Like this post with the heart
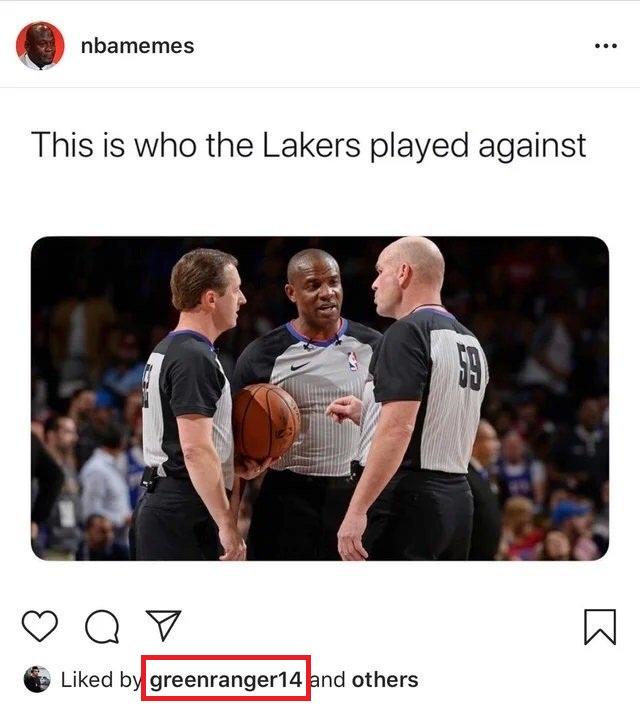Viewport: 640px width, 704px height. click(x=40, y=625)
